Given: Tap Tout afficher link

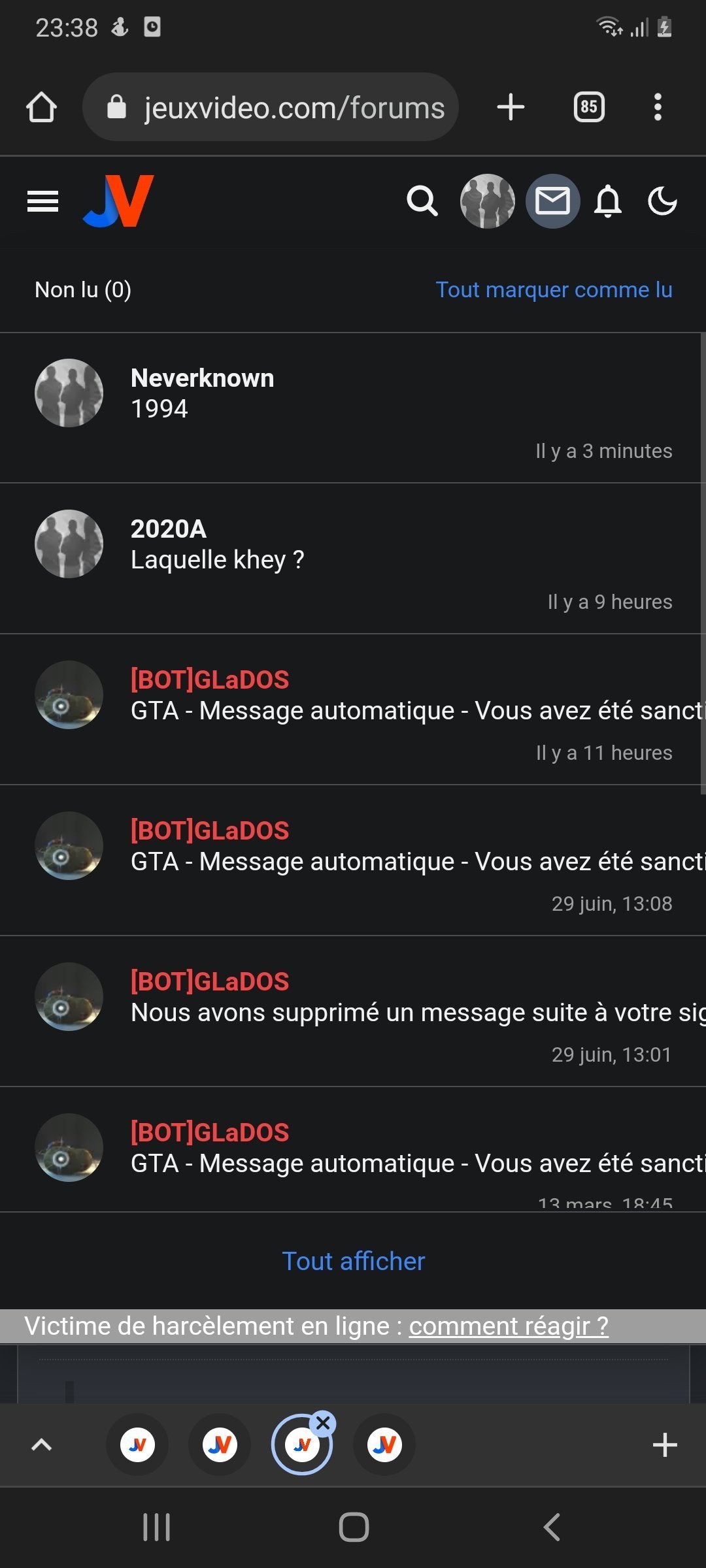Looking at the screenshot, I should pos(354,1261).
